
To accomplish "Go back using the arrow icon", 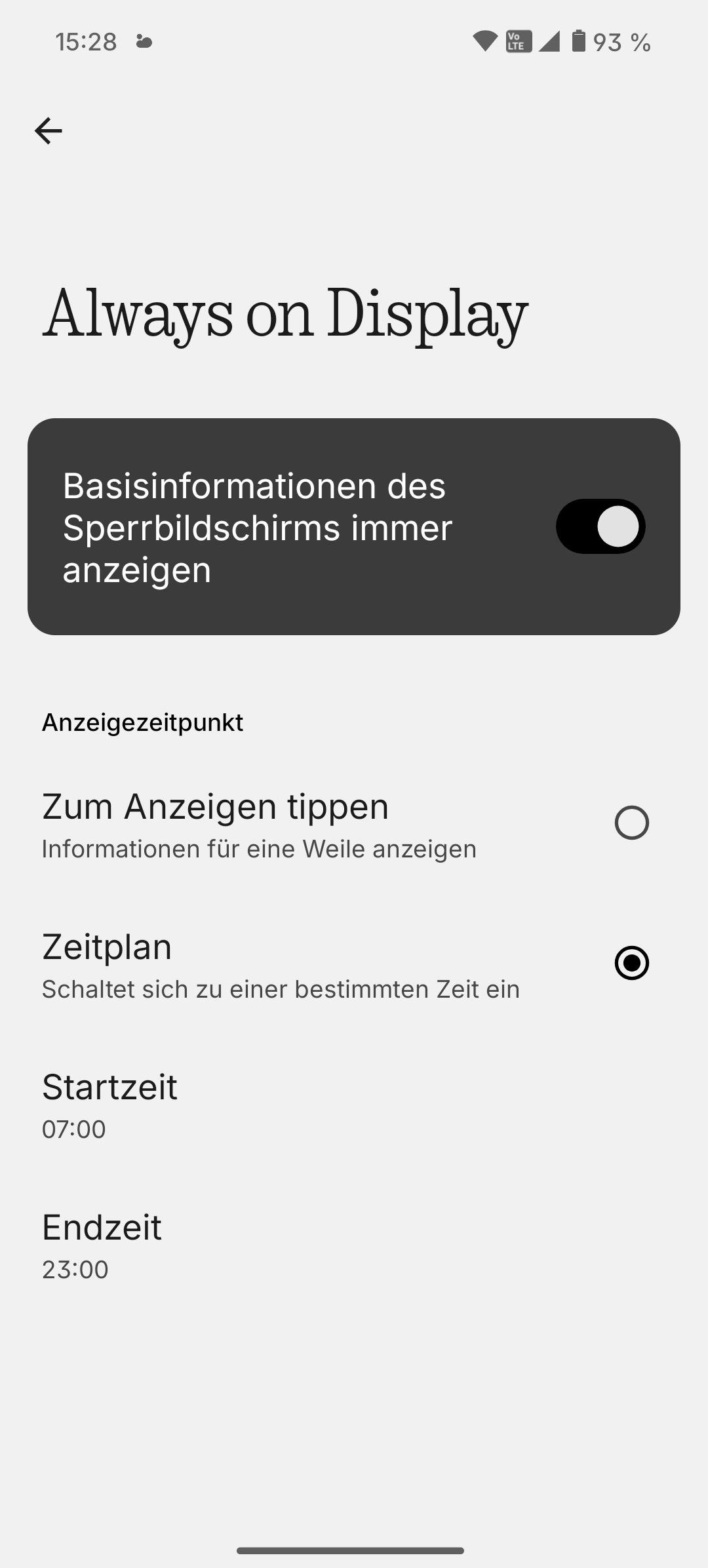I will [48, 131].
